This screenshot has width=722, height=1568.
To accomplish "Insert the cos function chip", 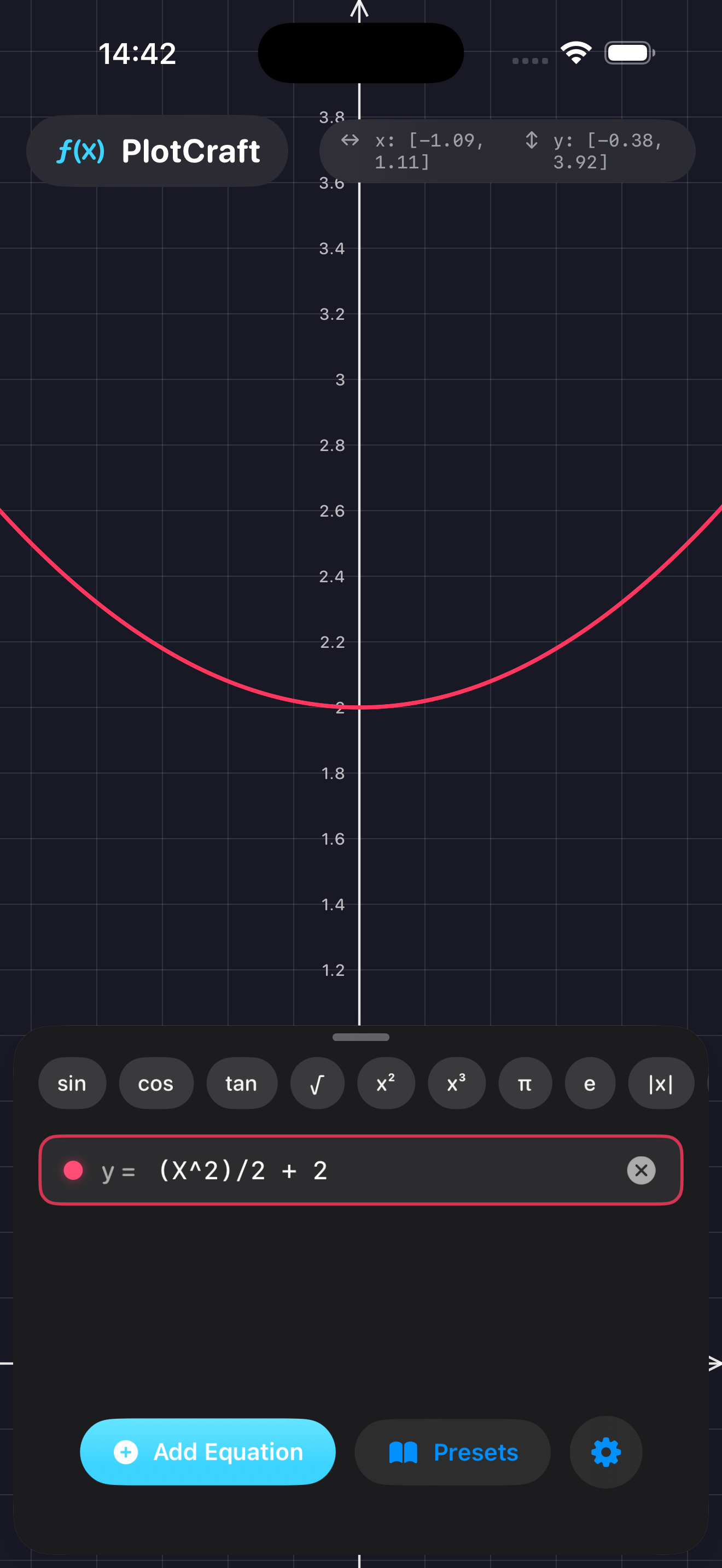I will tap(156, 1084).
